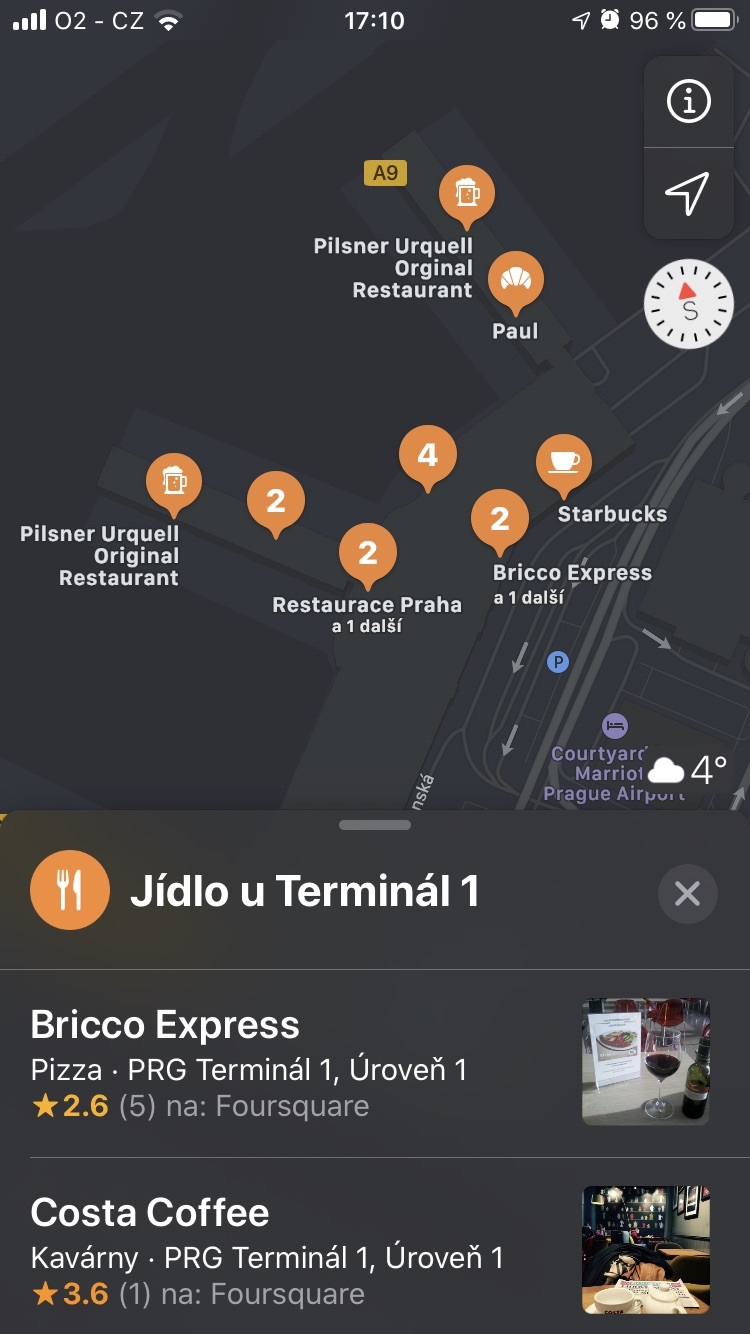Tap the 4° weather indicator
The height and width of the screenshot is (1334, 750).
click(x=688, y=770)
